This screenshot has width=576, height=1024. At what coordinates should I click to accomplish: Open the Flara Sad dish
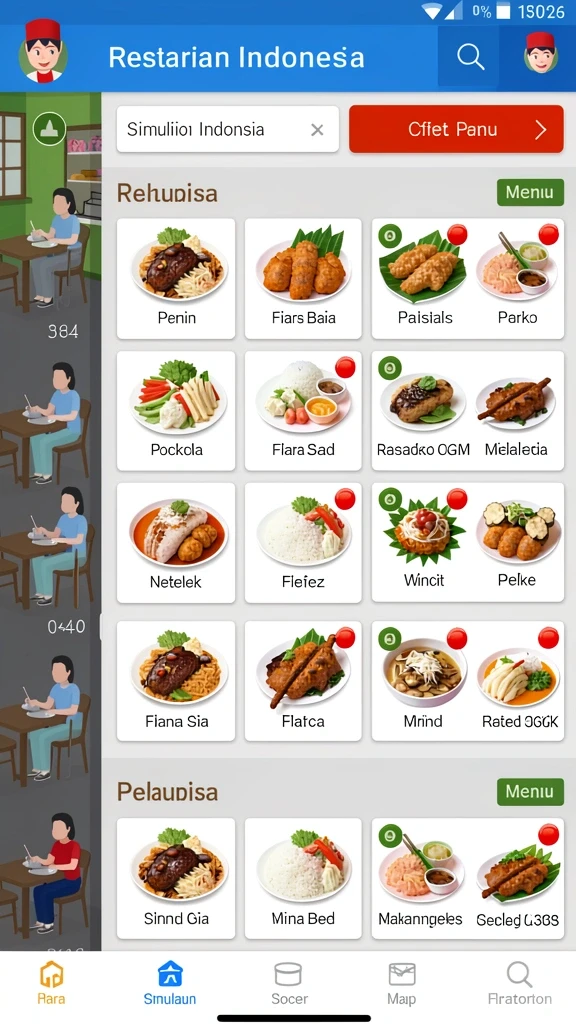click(x=303, y=411)
